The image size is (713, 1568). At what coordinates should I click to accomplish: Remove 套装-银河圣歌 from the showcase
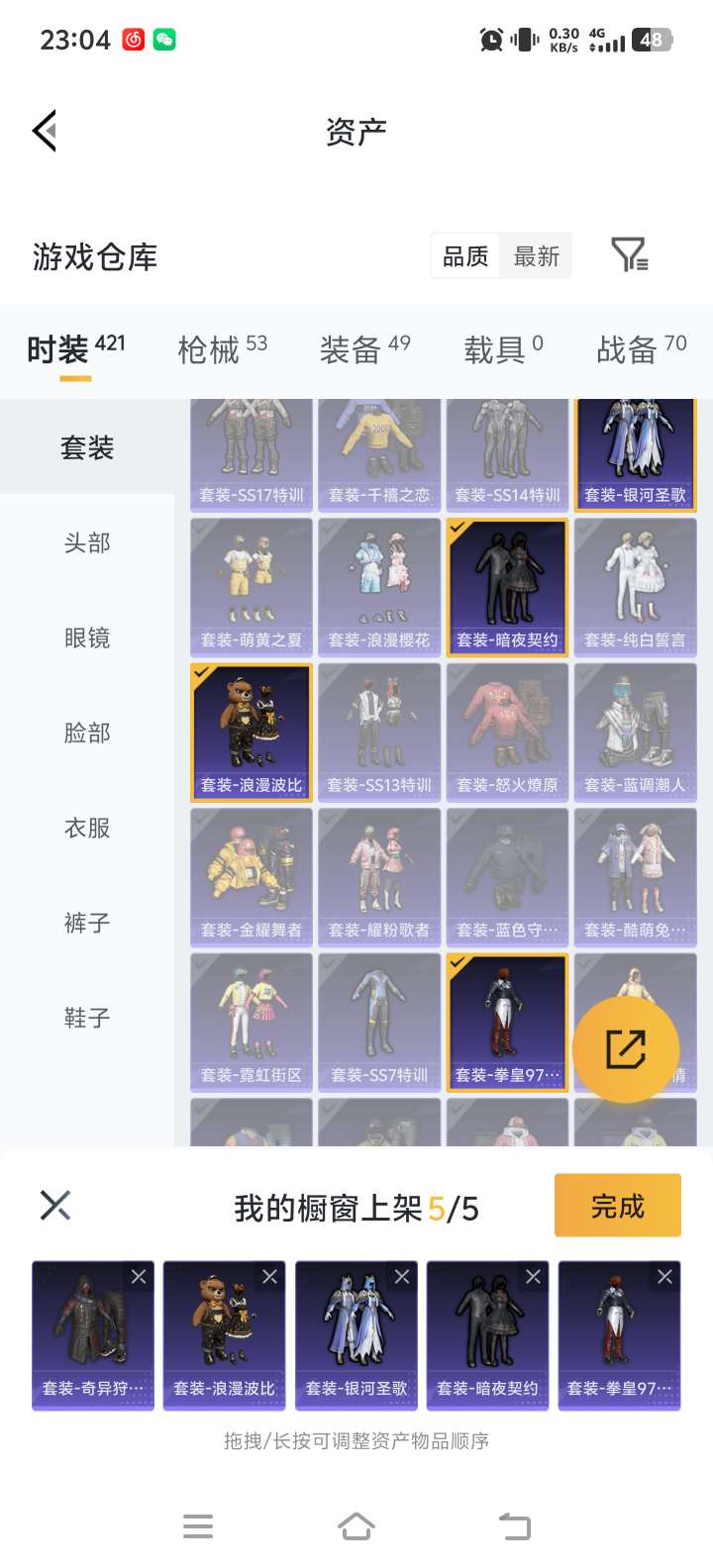tap(401, 1277)
